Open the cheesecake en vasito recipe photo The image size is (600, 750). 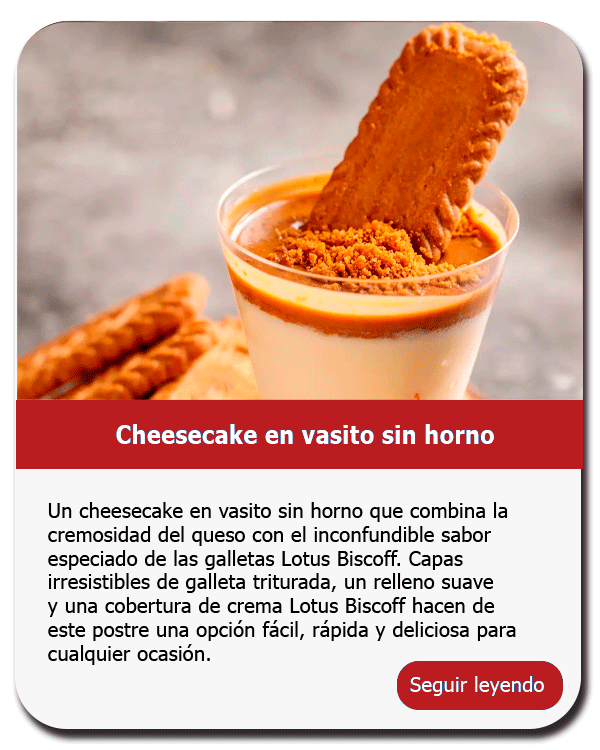coord(300,212)
